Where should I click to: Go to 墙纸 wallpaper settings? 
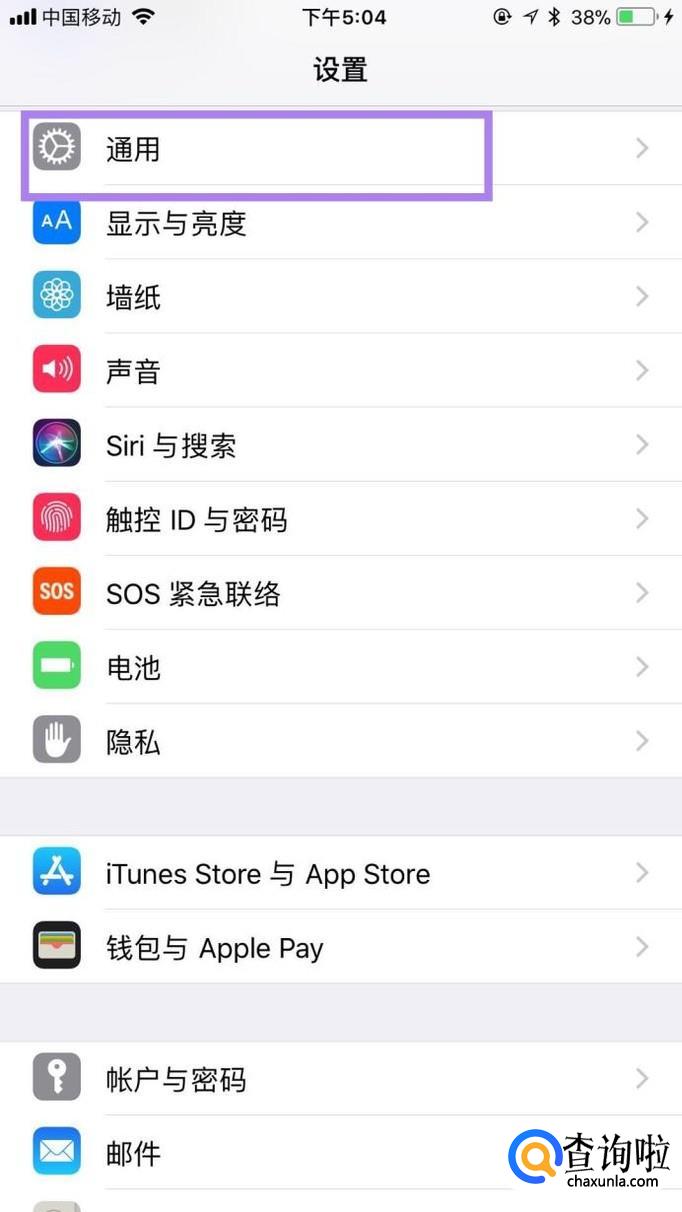340,297
